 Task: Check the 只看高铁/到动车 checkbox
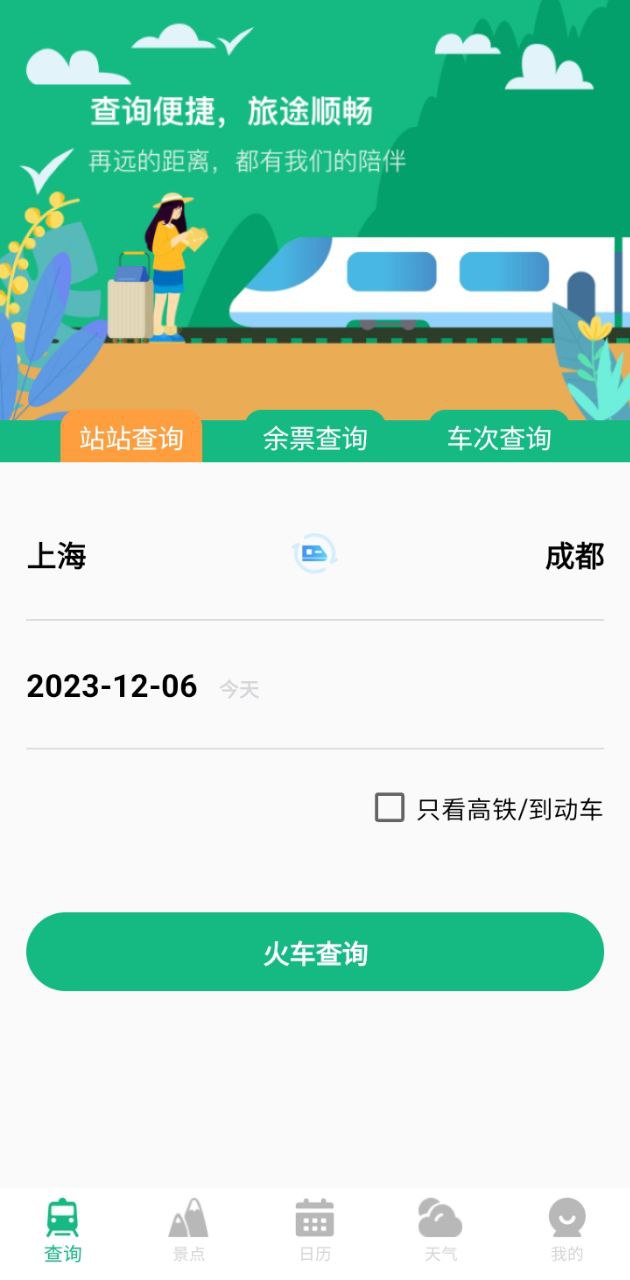tap(389, 808)
